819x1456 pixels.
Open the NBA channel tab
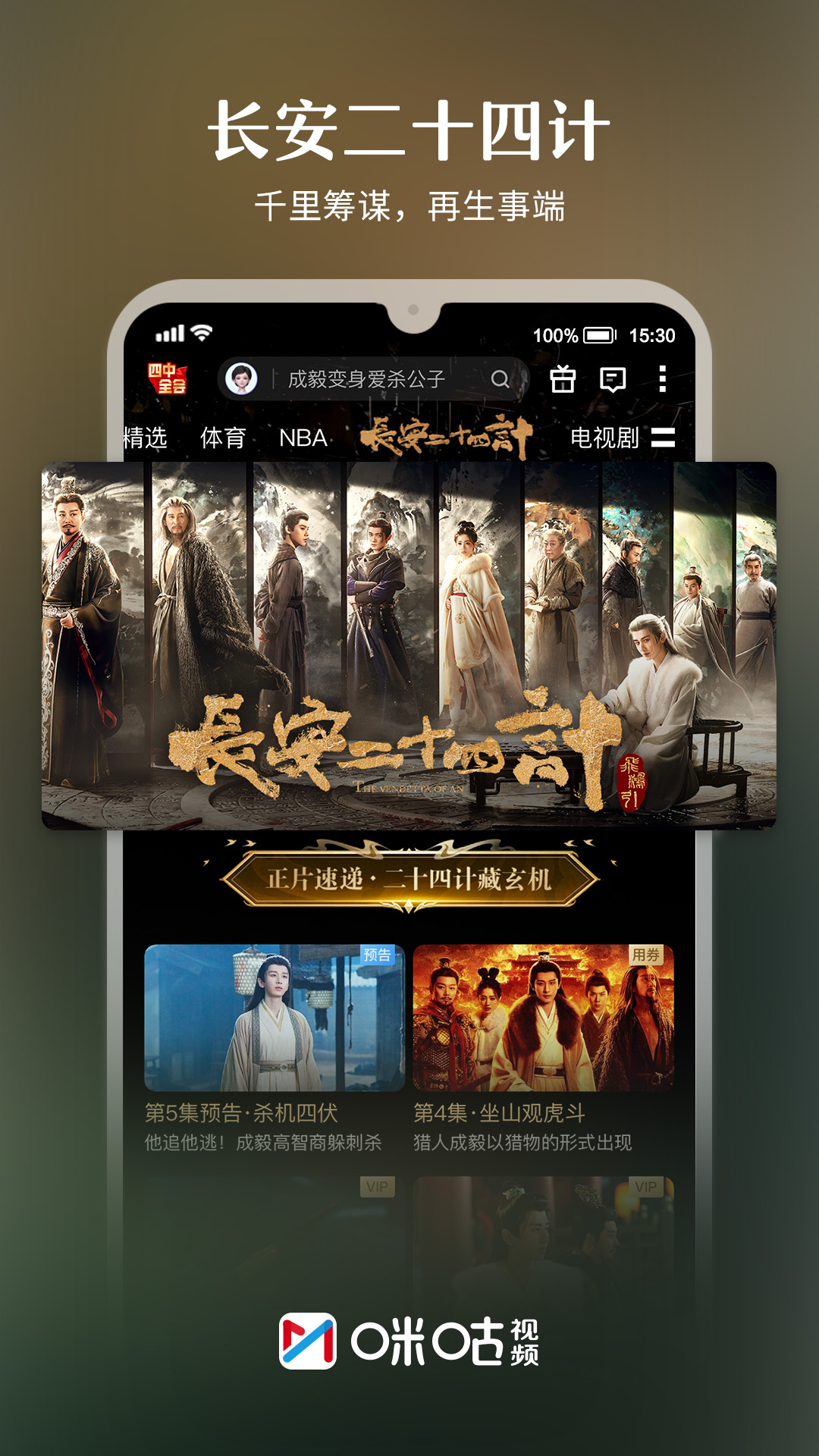[302, 438]
